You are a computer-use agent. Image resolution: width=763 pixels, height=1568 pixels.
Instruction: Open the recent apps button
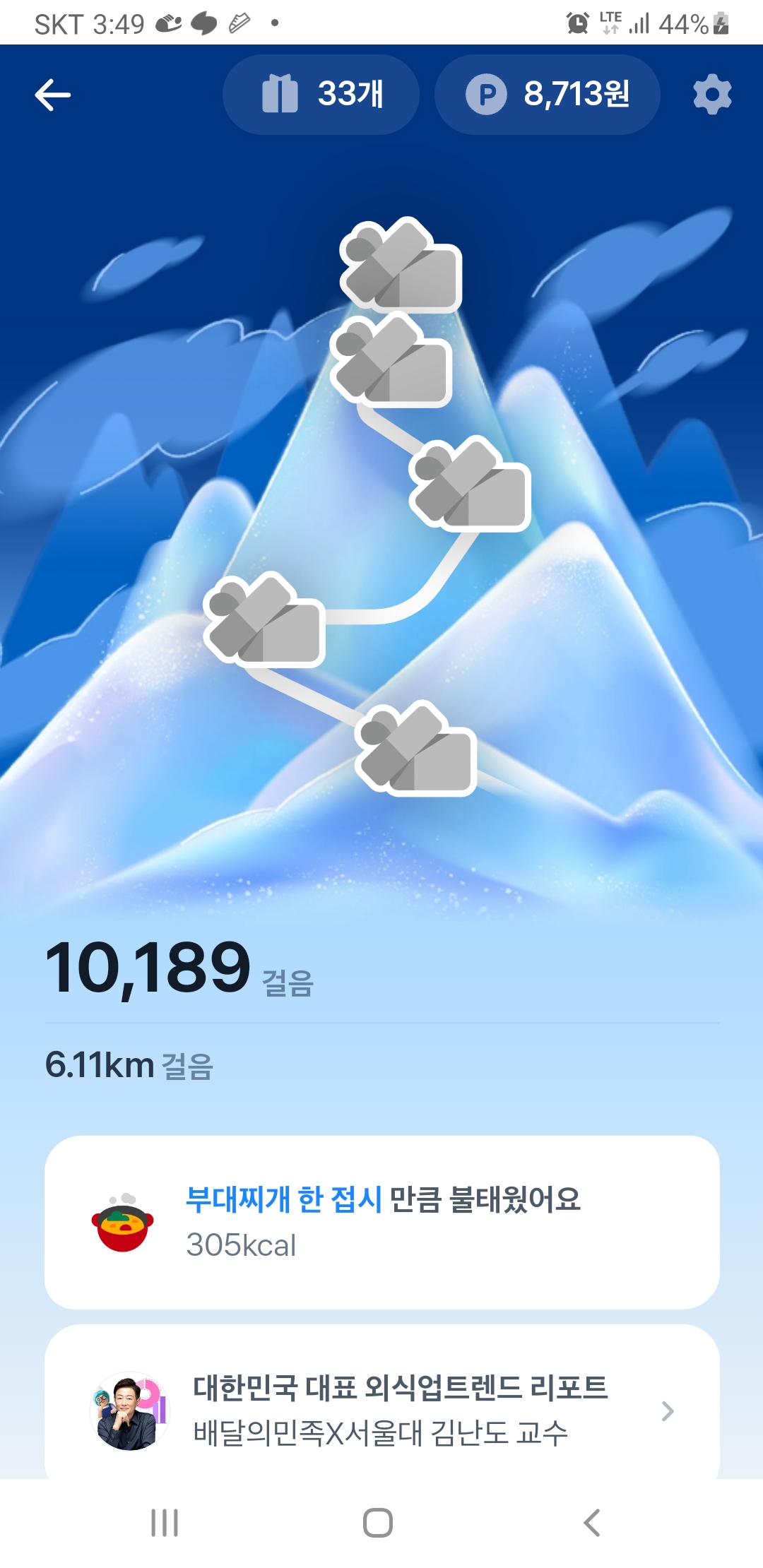(165, 1523)
